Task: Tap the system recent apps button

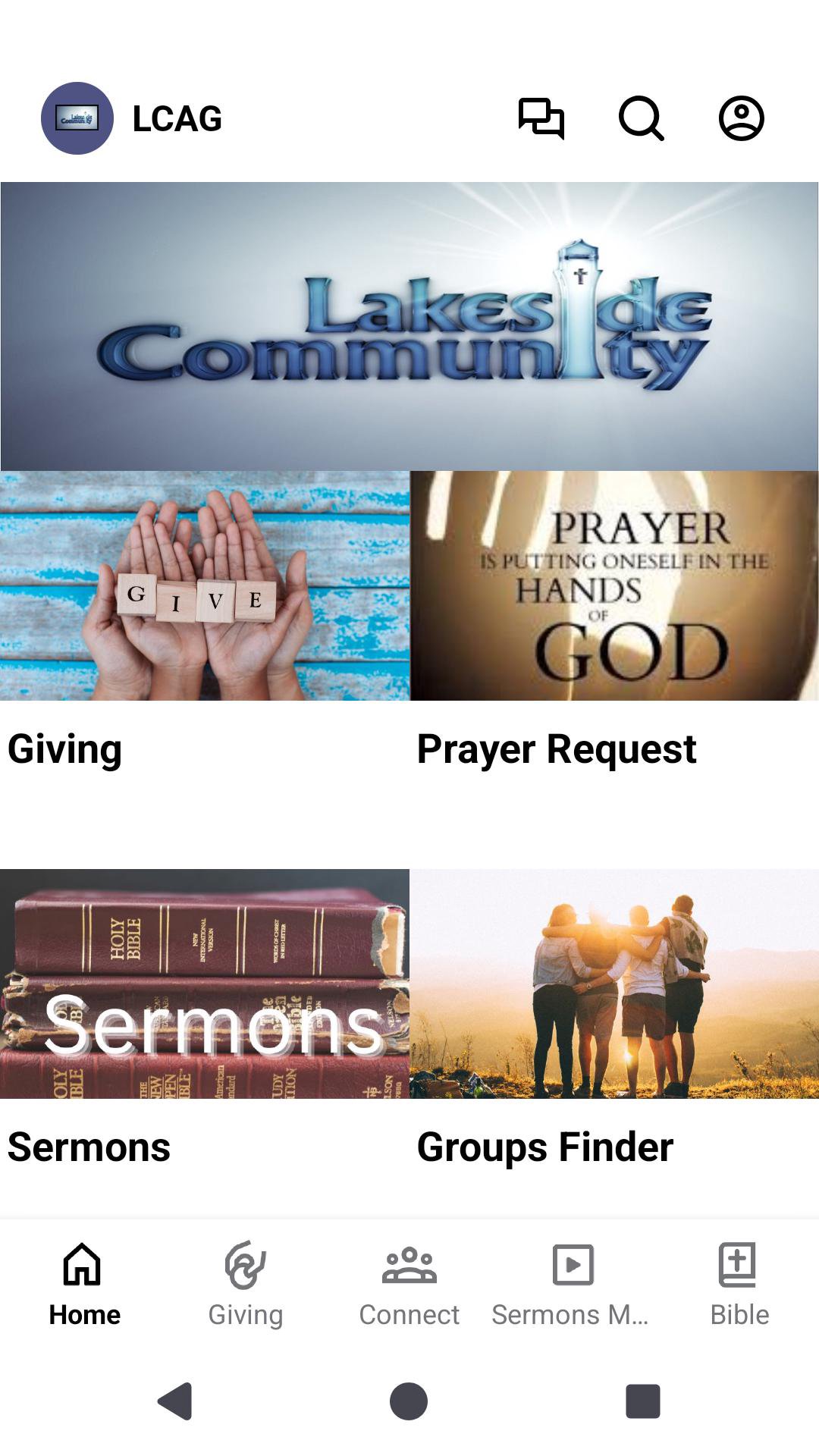Action: [x=642, y=1401]
